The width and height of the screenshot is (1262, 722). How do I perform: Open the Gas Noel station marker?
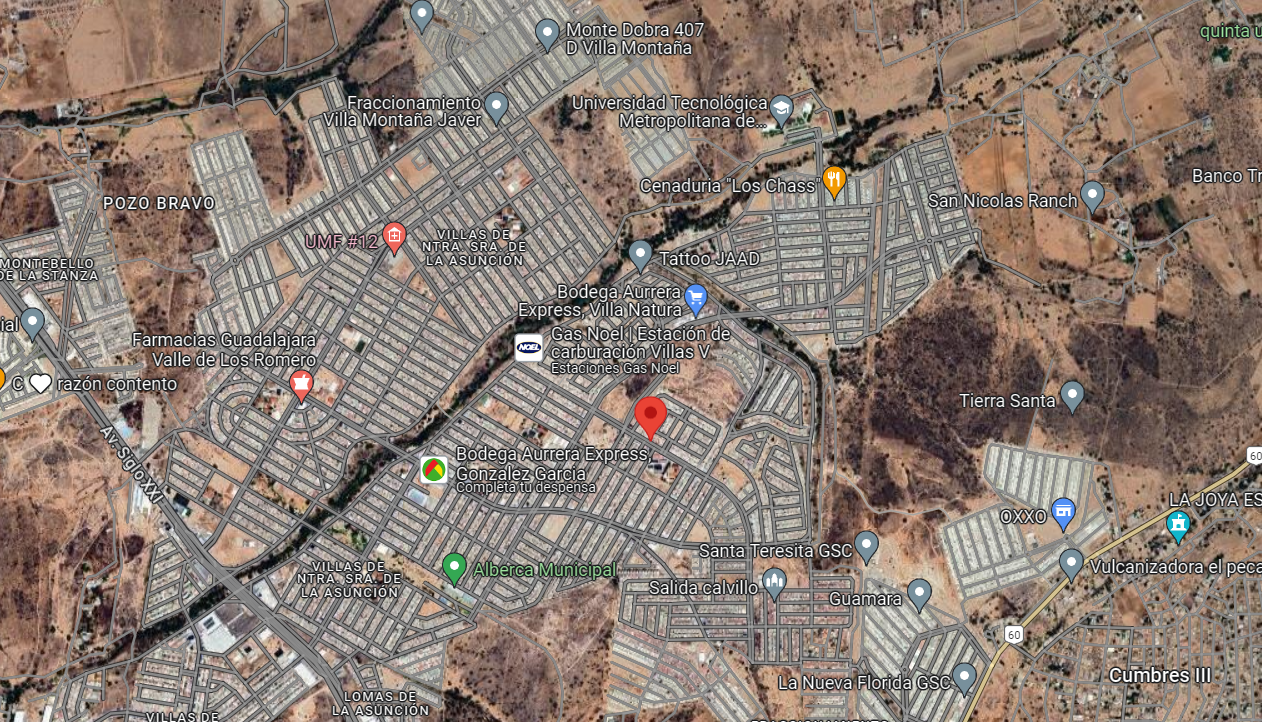(x=529, y=347)
